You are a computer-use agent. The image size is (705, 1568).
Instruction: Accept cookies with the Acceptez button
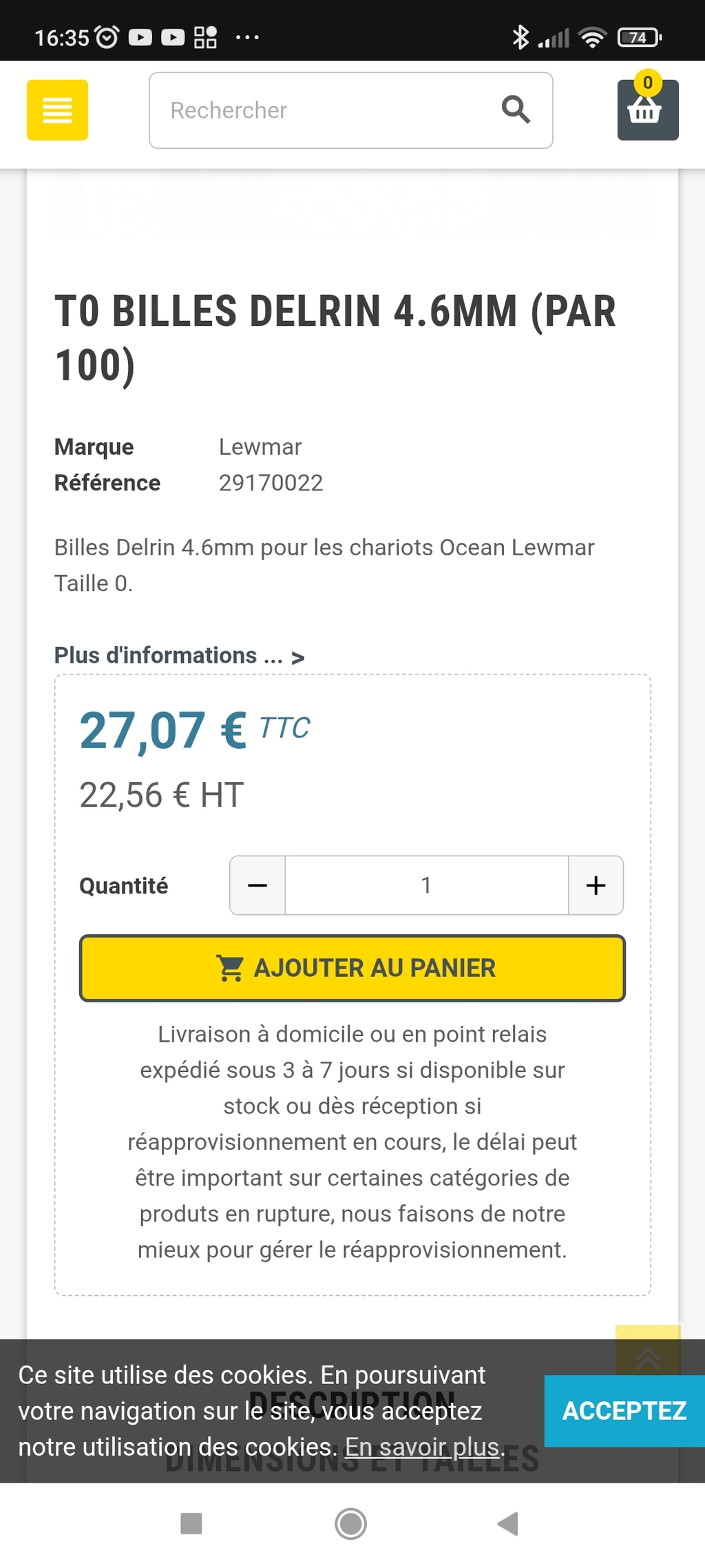[x=624, y=1411]
